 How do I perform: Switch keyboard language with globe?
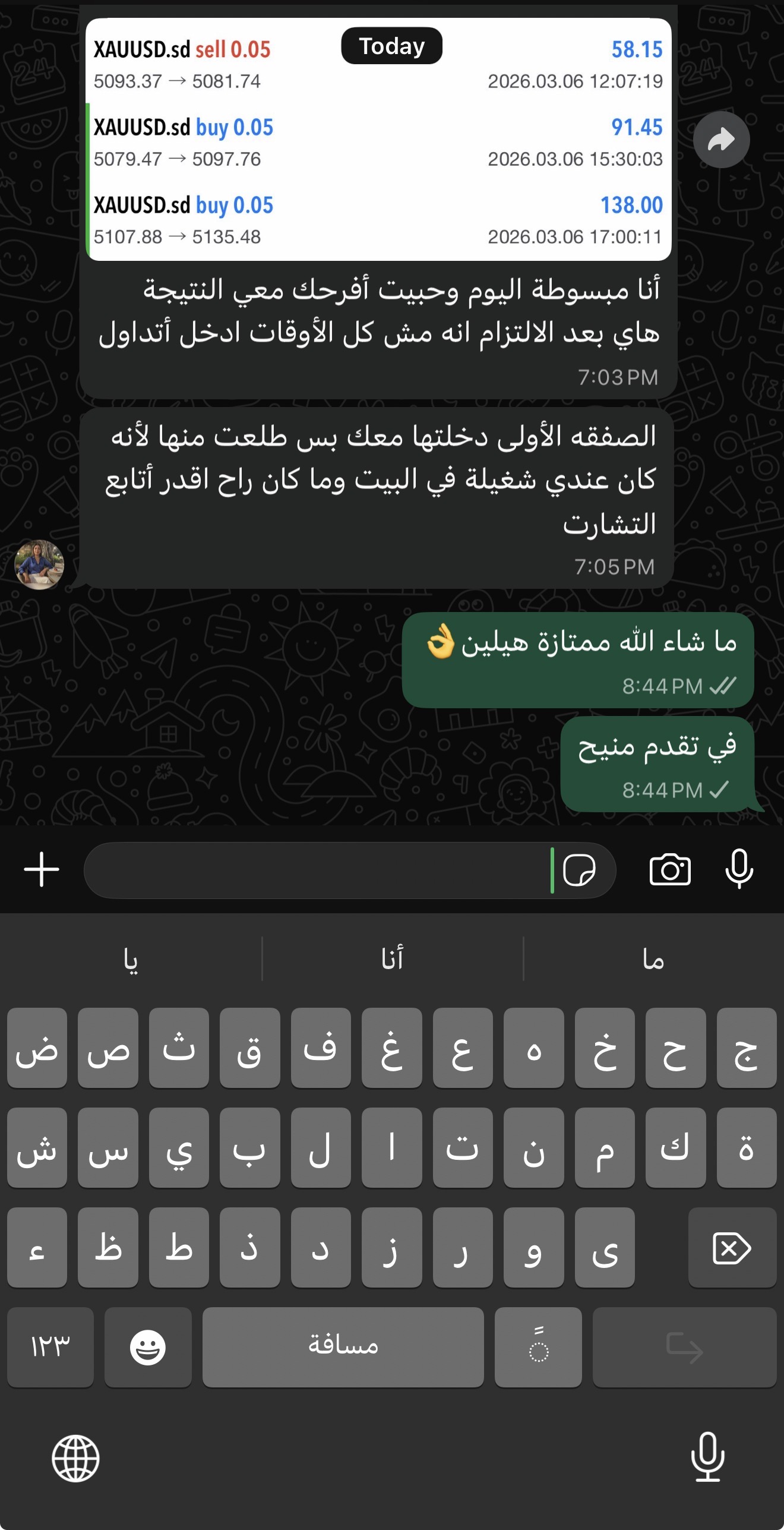click(75, 1458)
